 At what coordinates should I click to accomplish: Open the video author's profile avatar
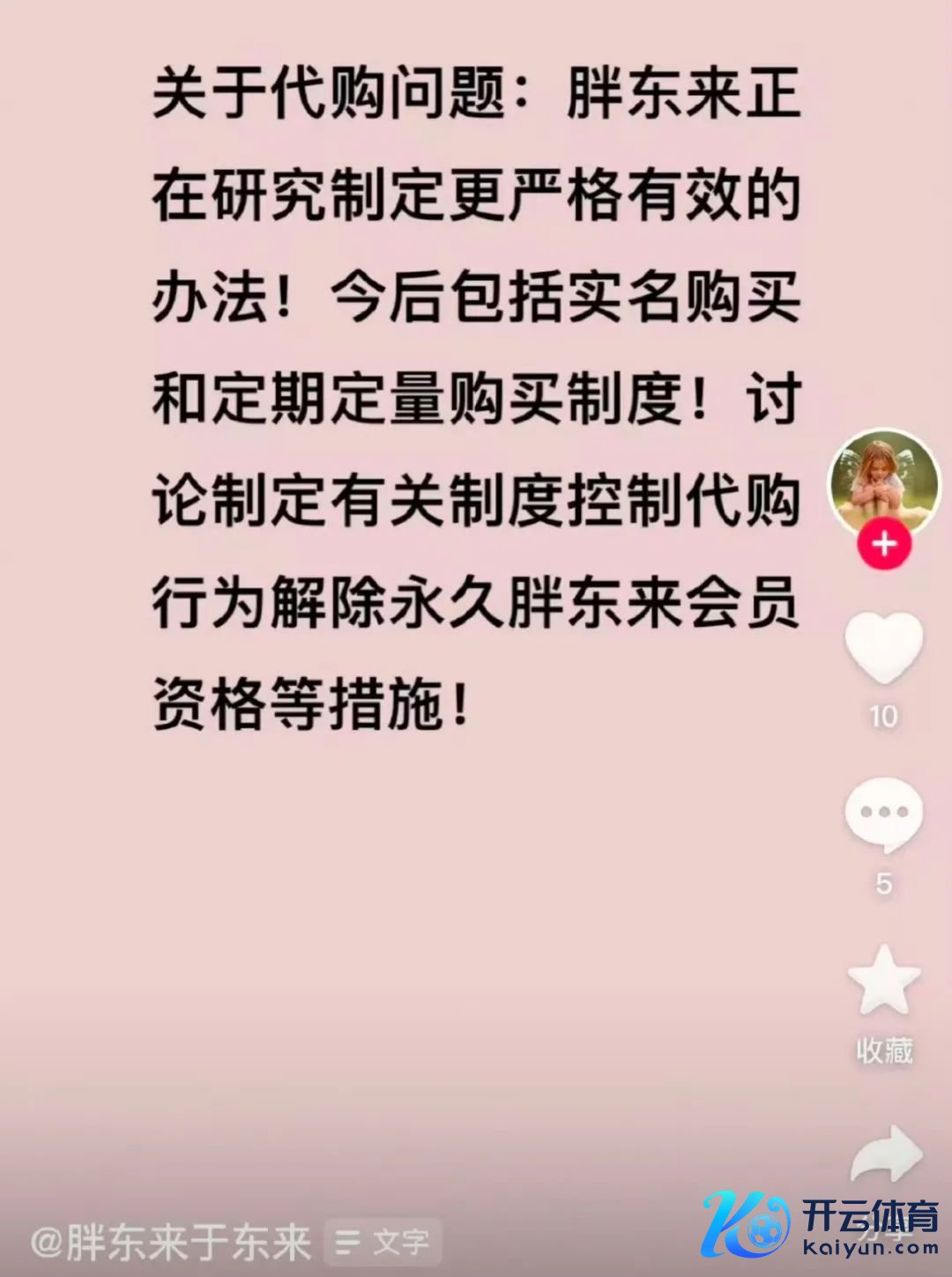[884, 484]
